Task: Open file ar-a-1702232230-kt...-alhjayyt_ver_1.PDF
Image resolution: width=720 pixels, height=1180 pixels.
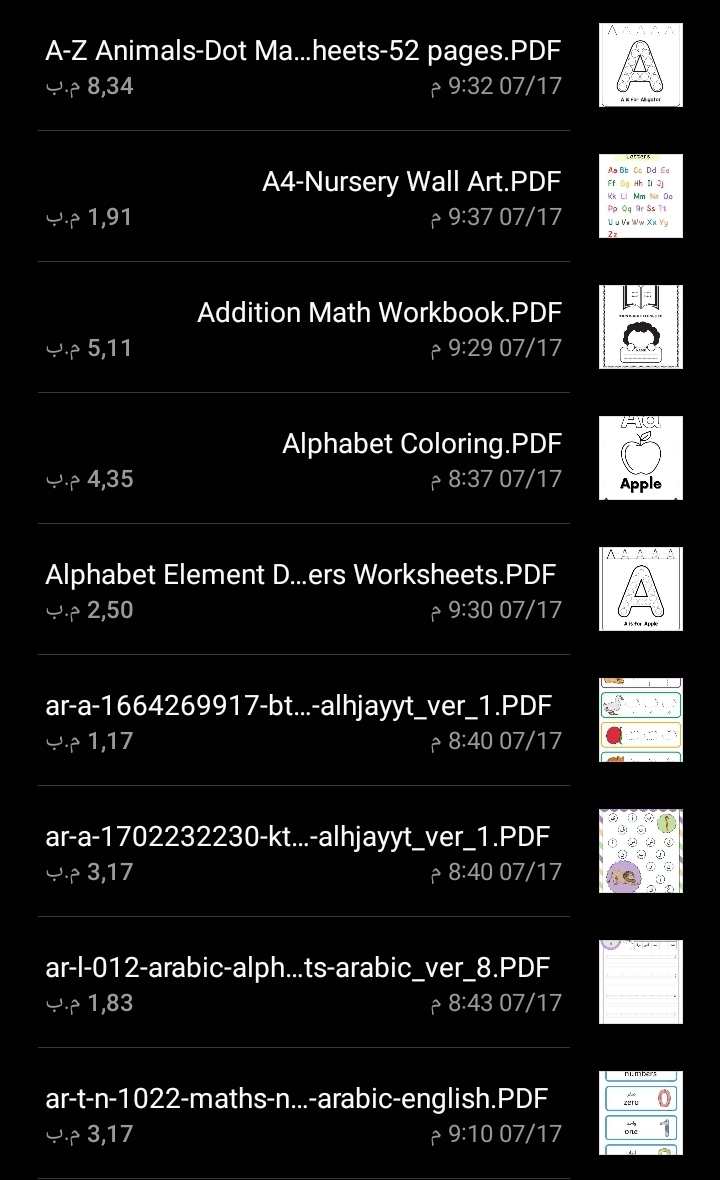Action: (298, 837)
